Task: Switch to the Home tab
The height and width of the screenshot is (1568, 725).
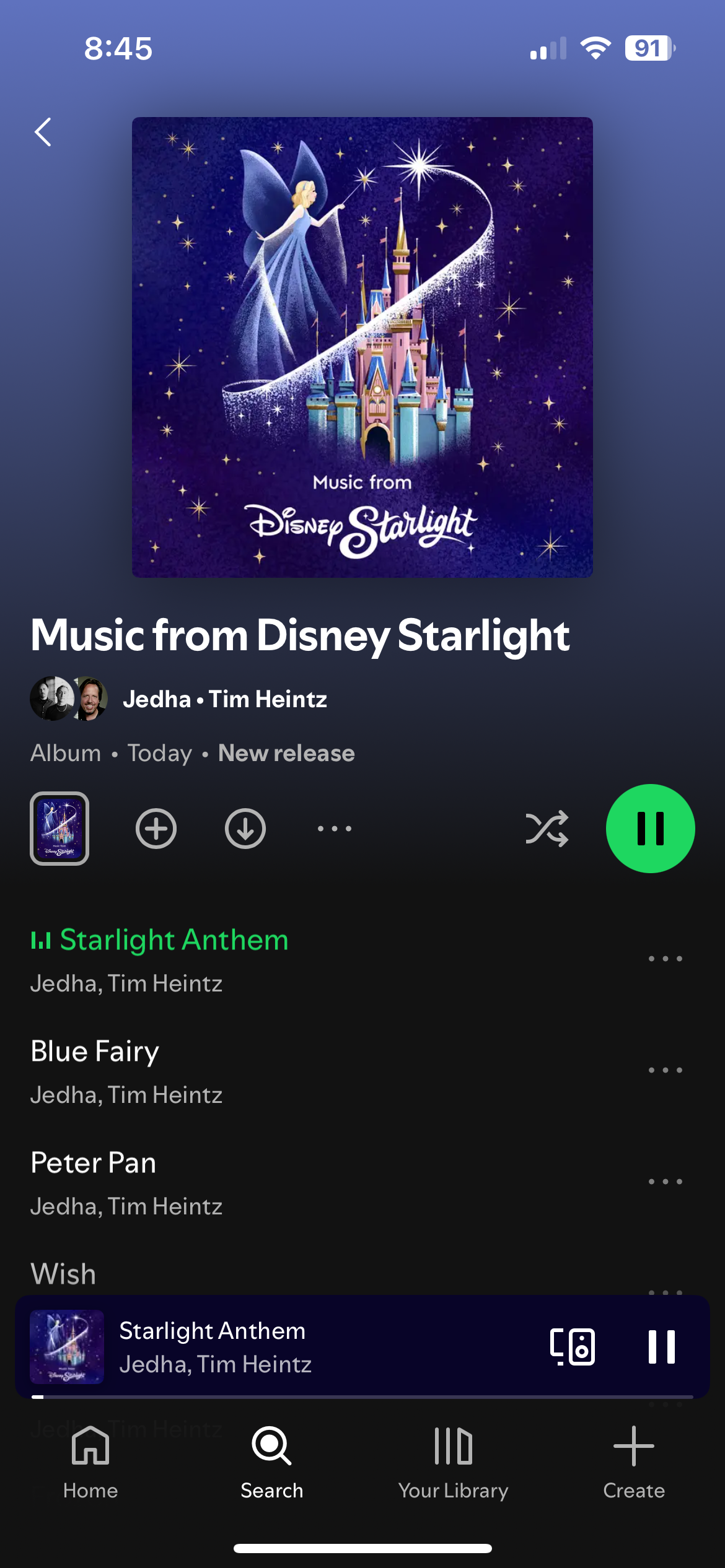Action: (90, 1463)
